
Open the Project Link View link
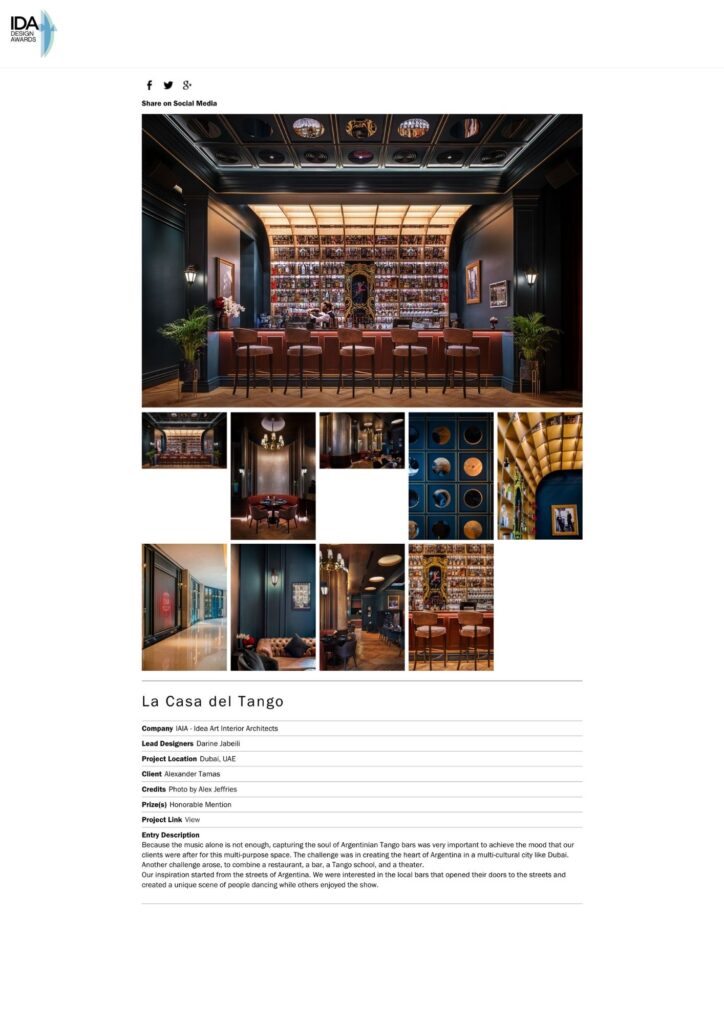(x=192, y=820)
